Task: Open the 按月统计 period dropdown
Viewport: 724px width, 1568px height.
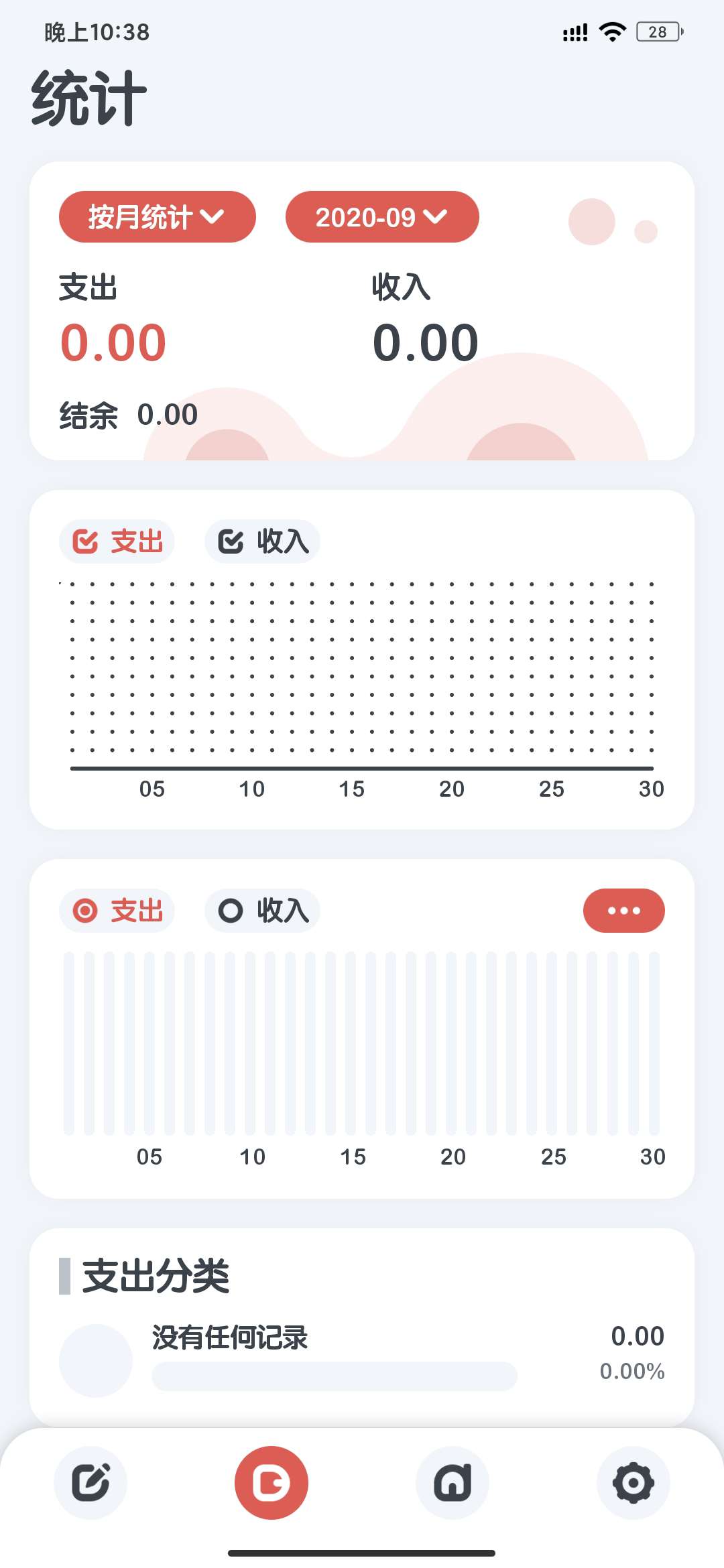Action: pyautogui.click(x=157, y=217)
